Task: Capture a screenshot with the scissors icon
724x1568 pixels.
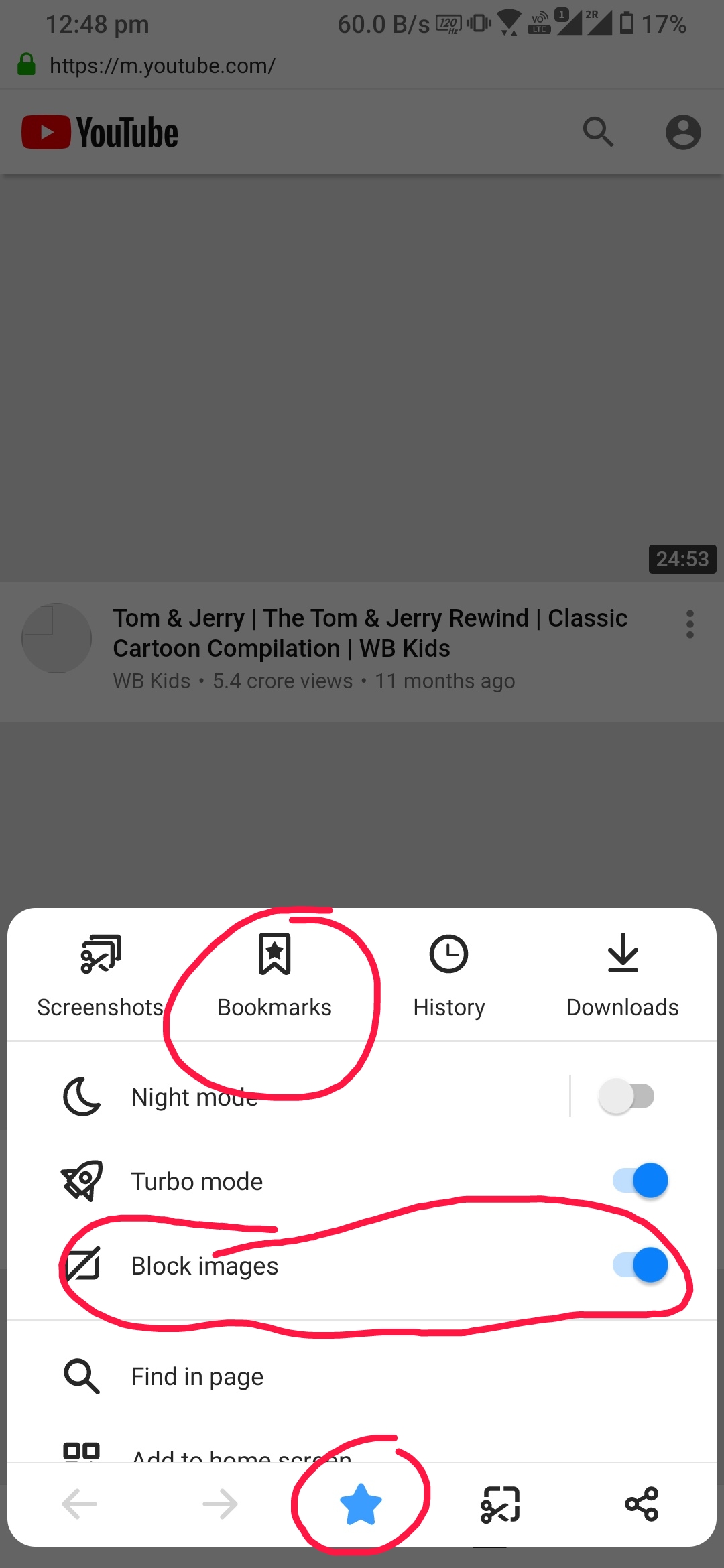Action: 500,1504
